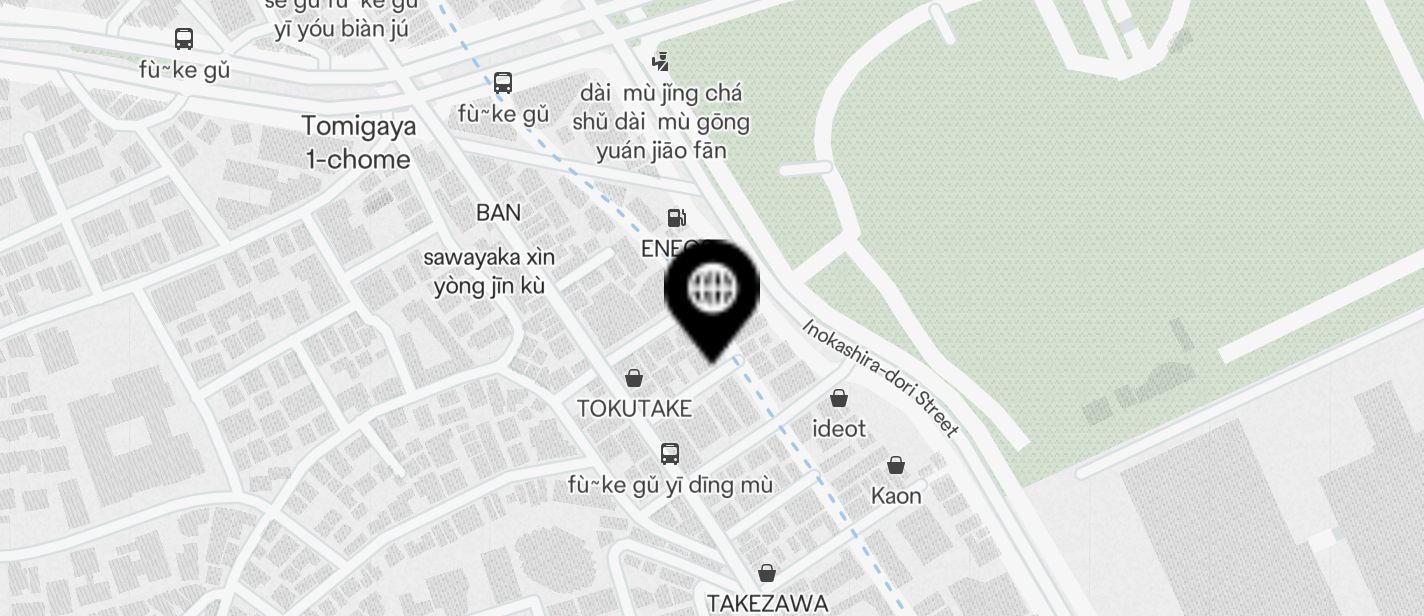Tap the TAKEZAWA shop marker

[767, 573]
